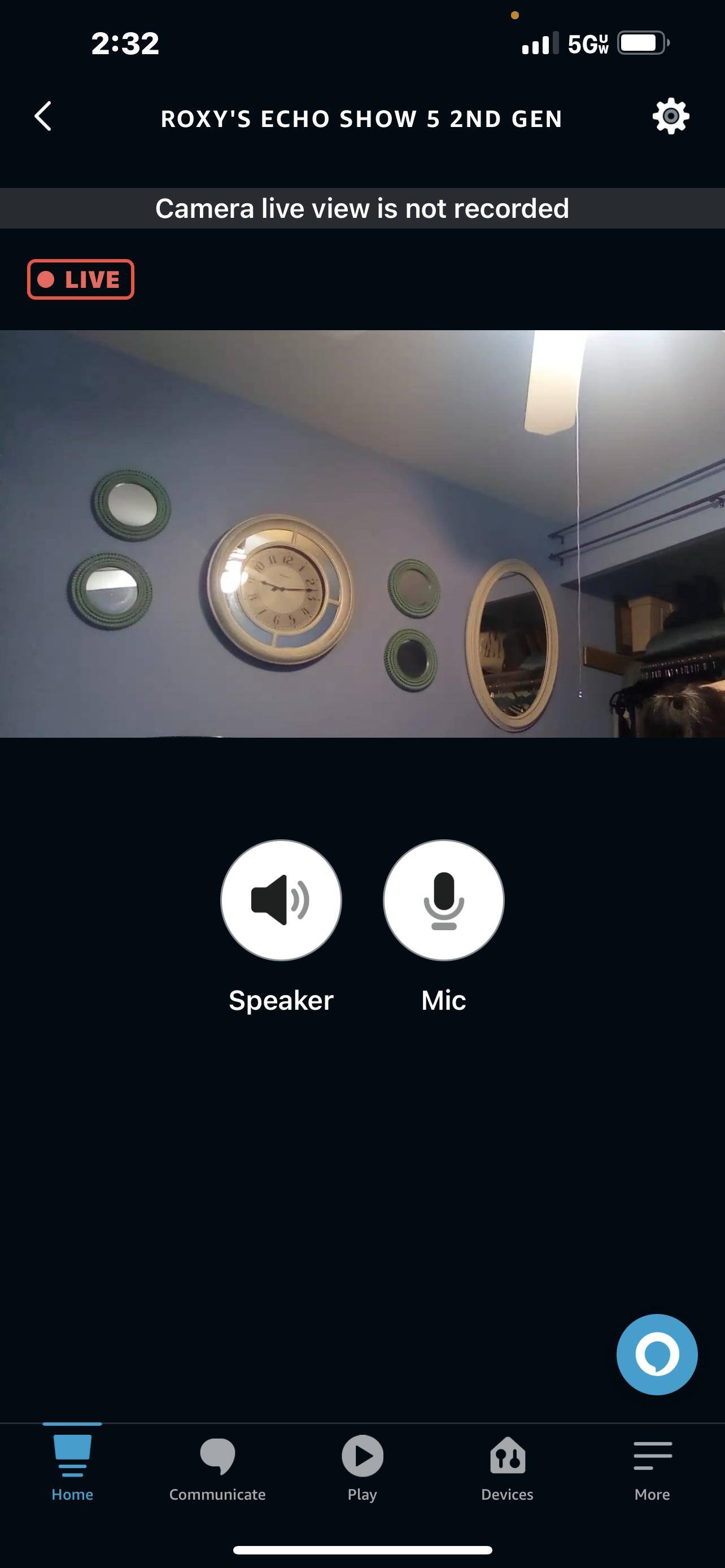Toggle the Mic button

coord(443,900)
